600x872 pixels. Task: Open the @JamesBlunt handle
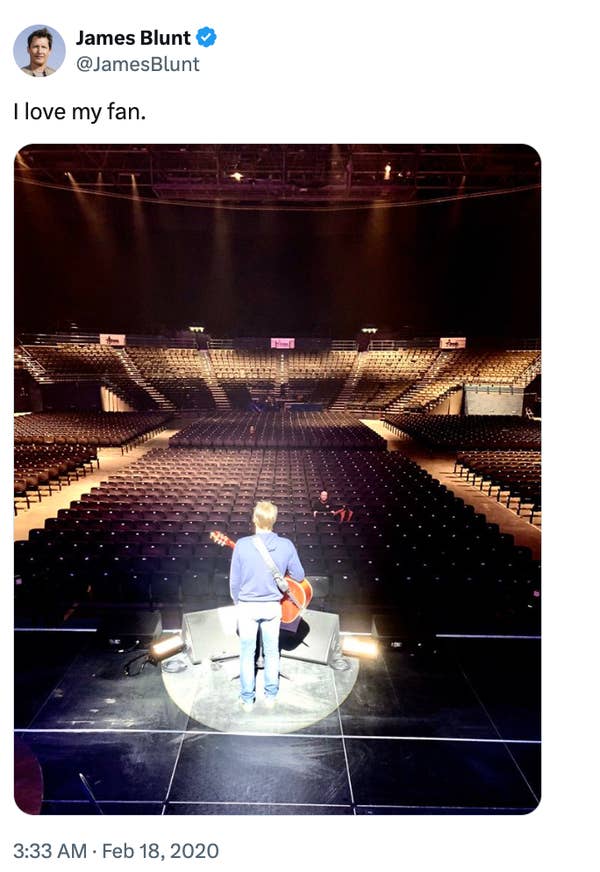point(138,64)
